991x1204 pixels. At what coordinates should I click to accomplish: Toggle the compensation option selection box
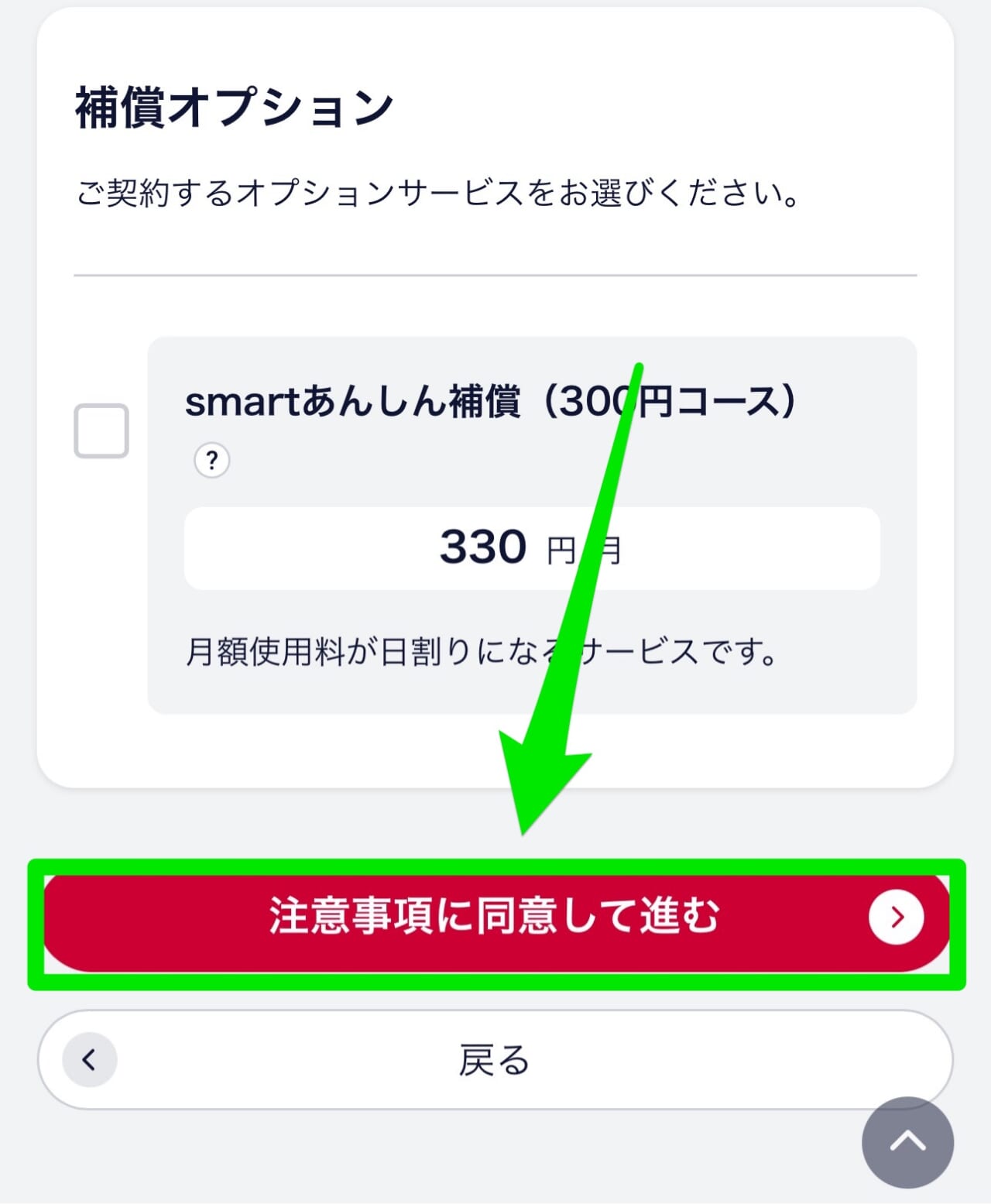click(102, 430)
